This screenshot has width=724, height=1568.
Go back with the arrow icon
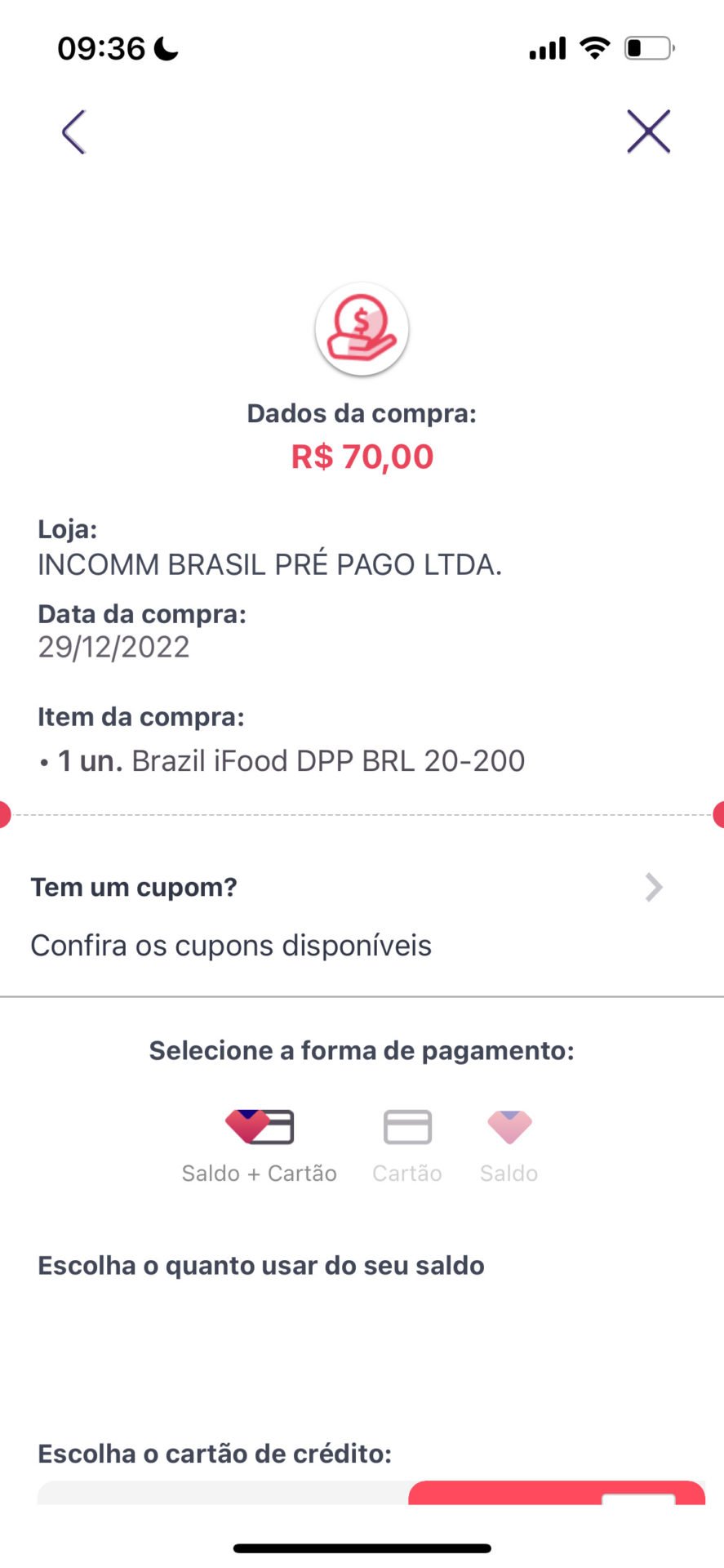pyautogui.click(x=73, y=131)
